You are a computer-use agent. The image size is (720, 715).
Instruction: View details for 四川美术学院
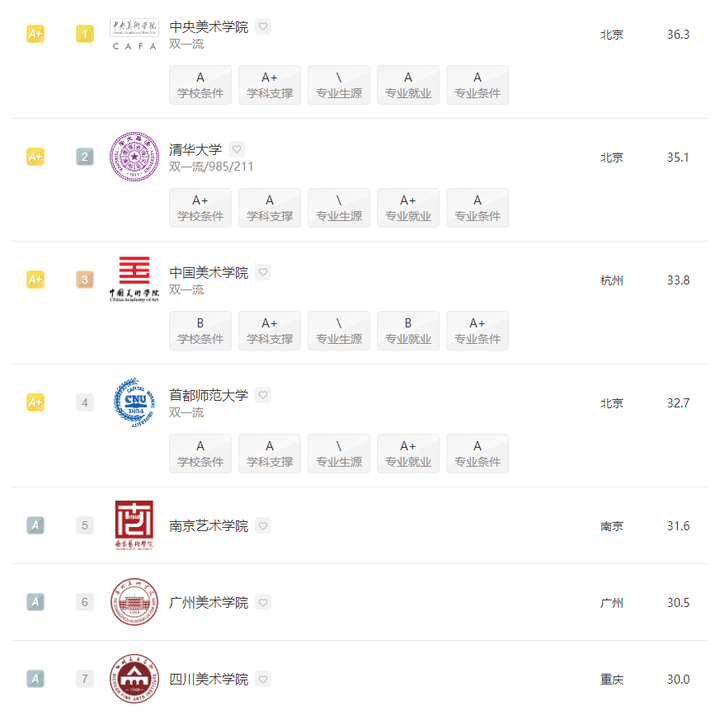[208, 679]
